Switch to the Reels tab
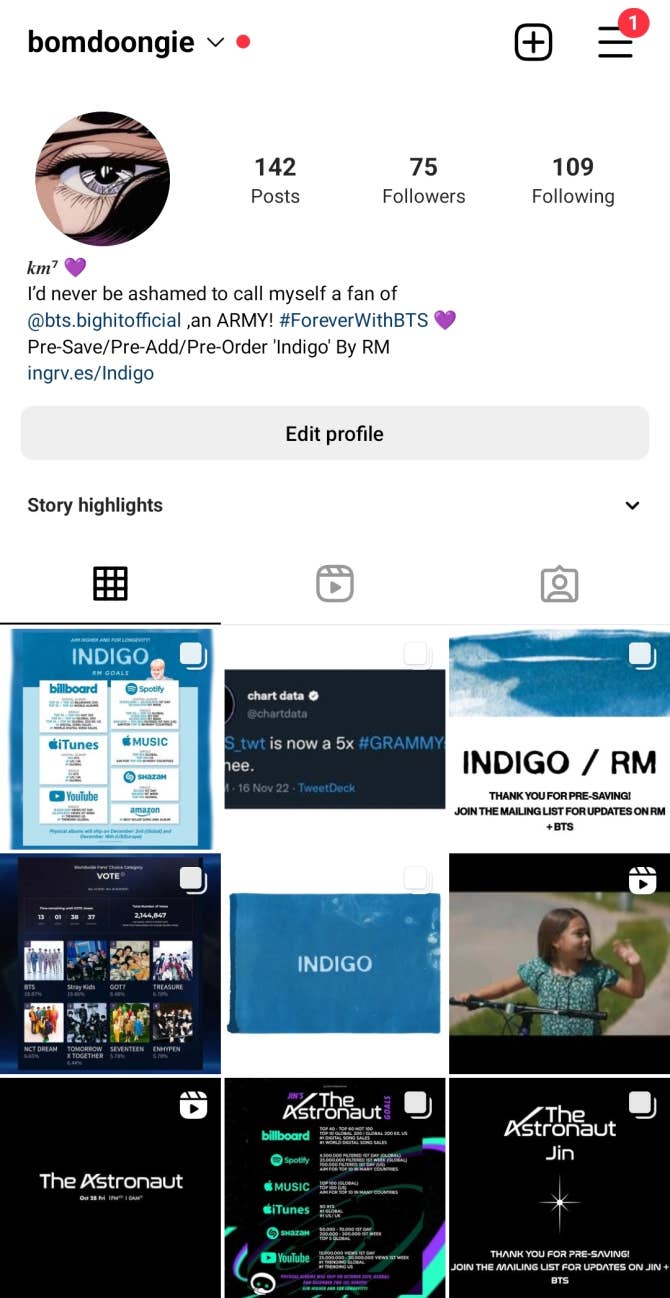 pyautogui.click(x=334, y=583)
